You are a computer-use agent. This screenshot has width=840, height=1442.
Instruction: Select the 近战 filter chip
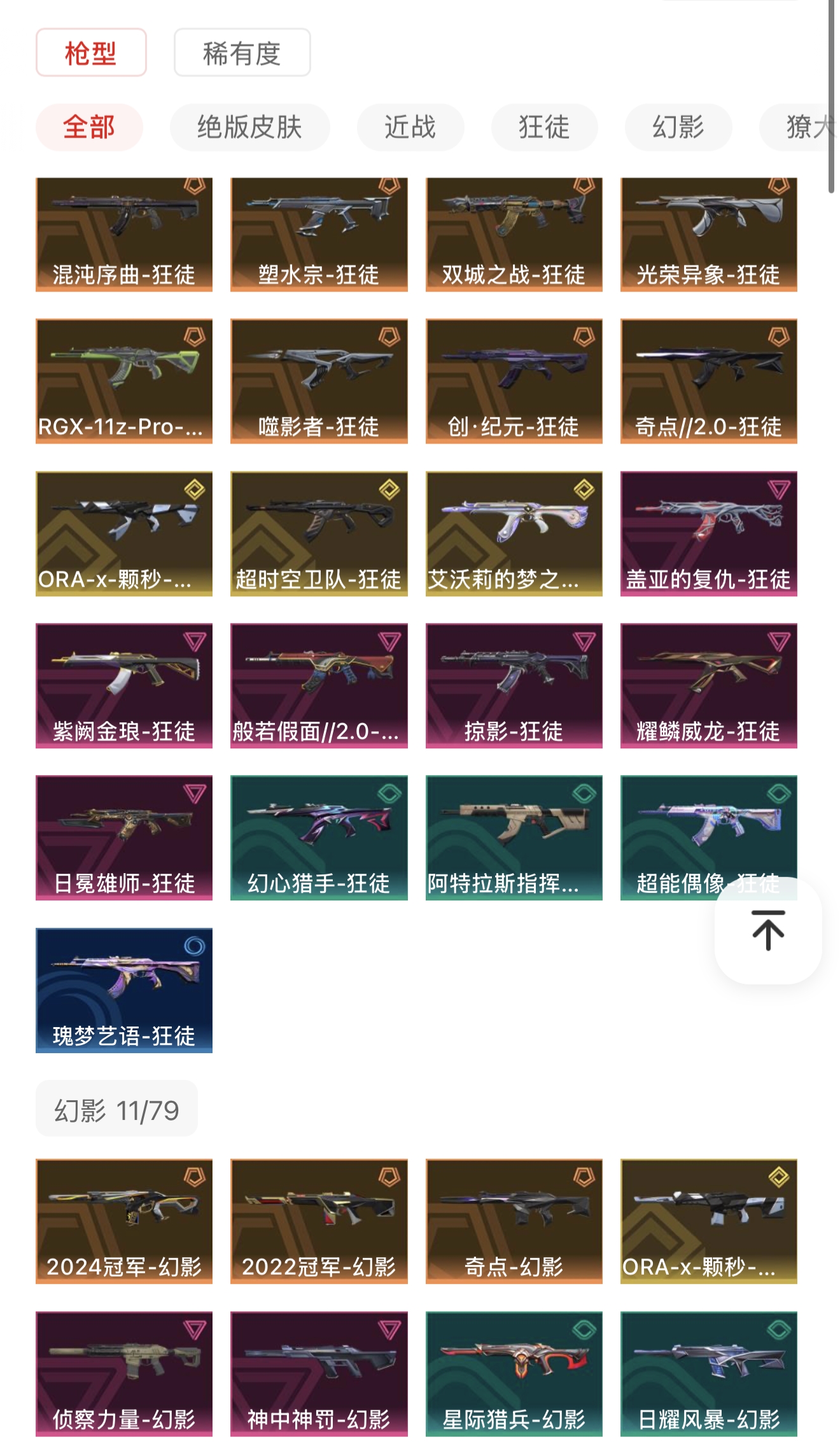pos(410,127)
